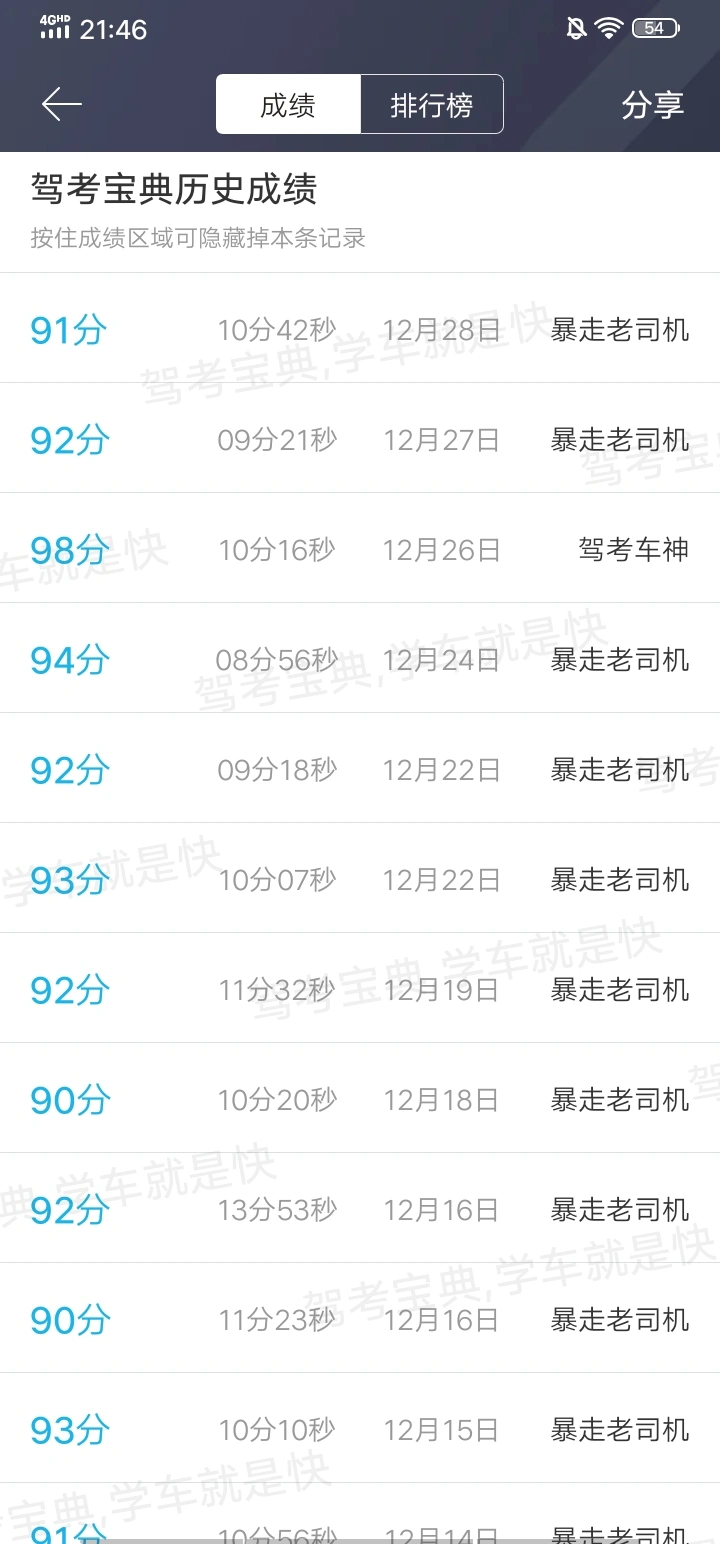The height and width of the screenshot is (1544, 720).
Task: Open the 92分 record from 12月19日
Action: (360, 988)
